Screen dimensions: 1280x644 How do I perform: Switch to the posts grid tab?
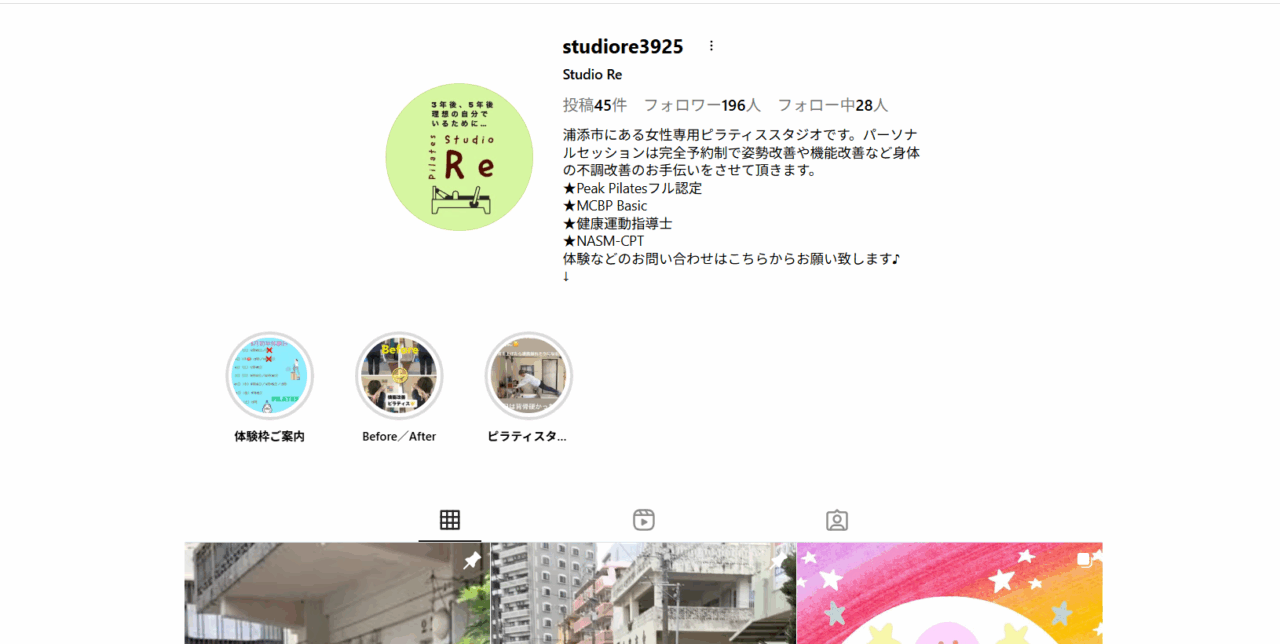(450, 520)
